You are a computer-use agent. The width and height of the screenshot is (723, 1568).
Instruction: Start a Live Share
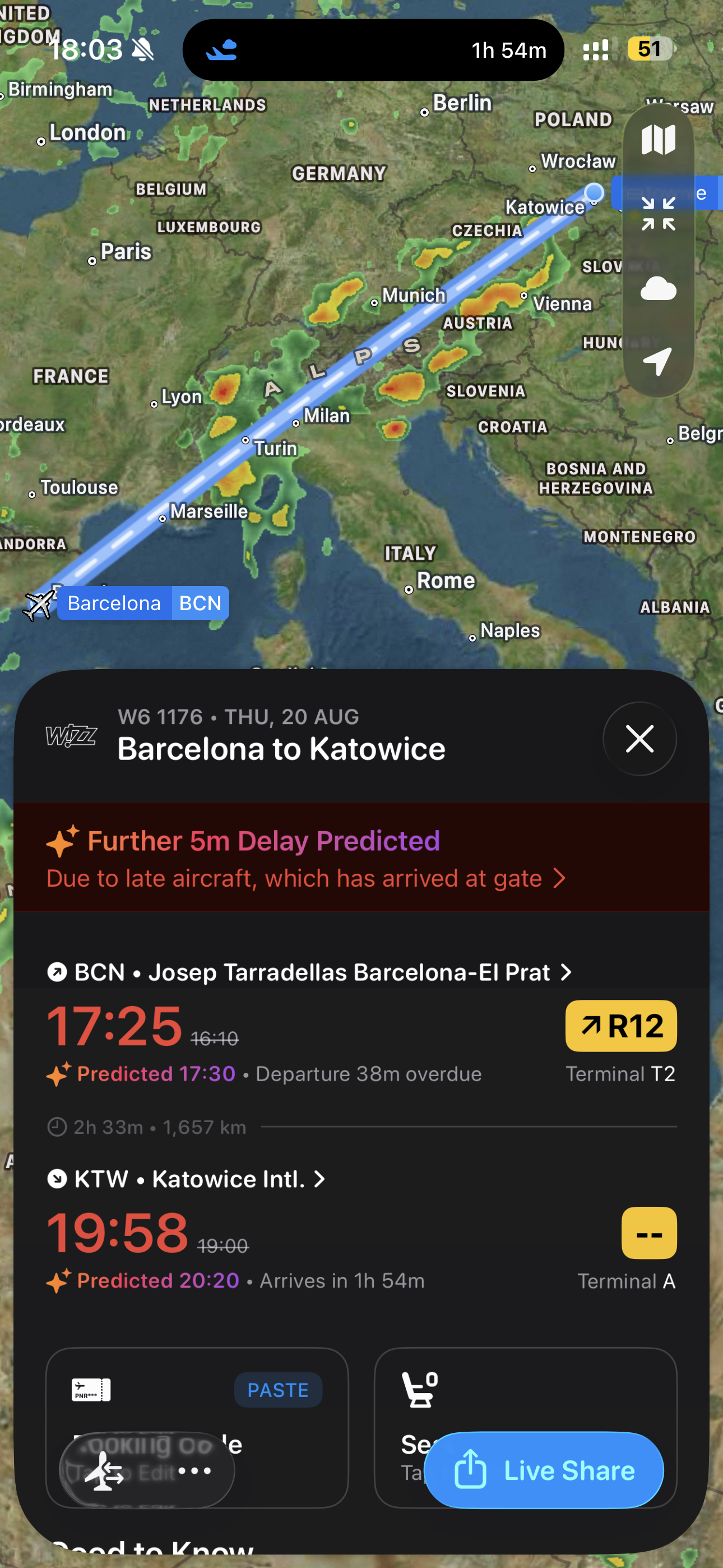click(544, 1470)
